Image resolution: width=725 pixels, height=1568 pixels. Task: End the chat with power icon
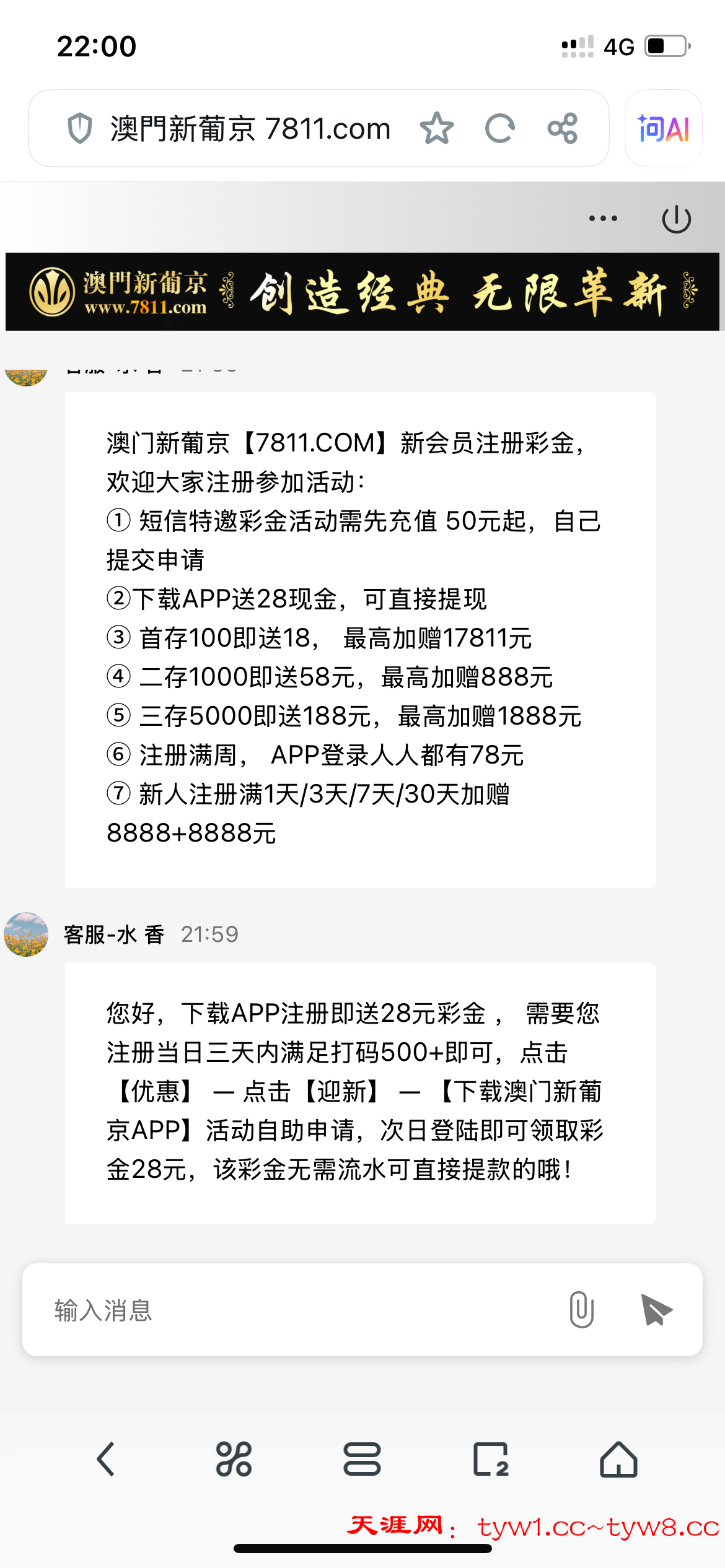click(676, 219)
